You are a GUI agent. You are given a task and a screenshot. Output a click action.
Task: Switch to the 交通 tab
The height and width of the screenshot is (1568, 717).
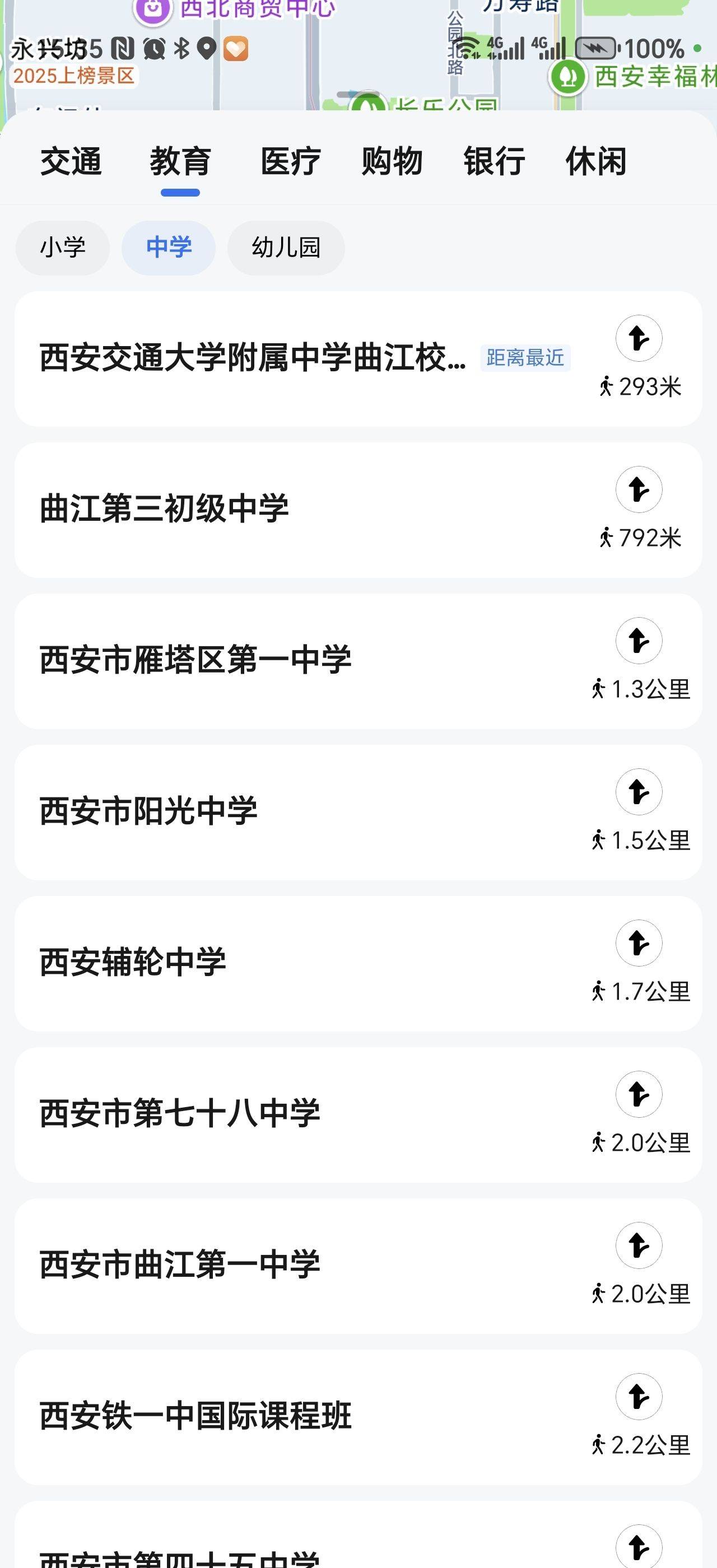pos(71,162)
